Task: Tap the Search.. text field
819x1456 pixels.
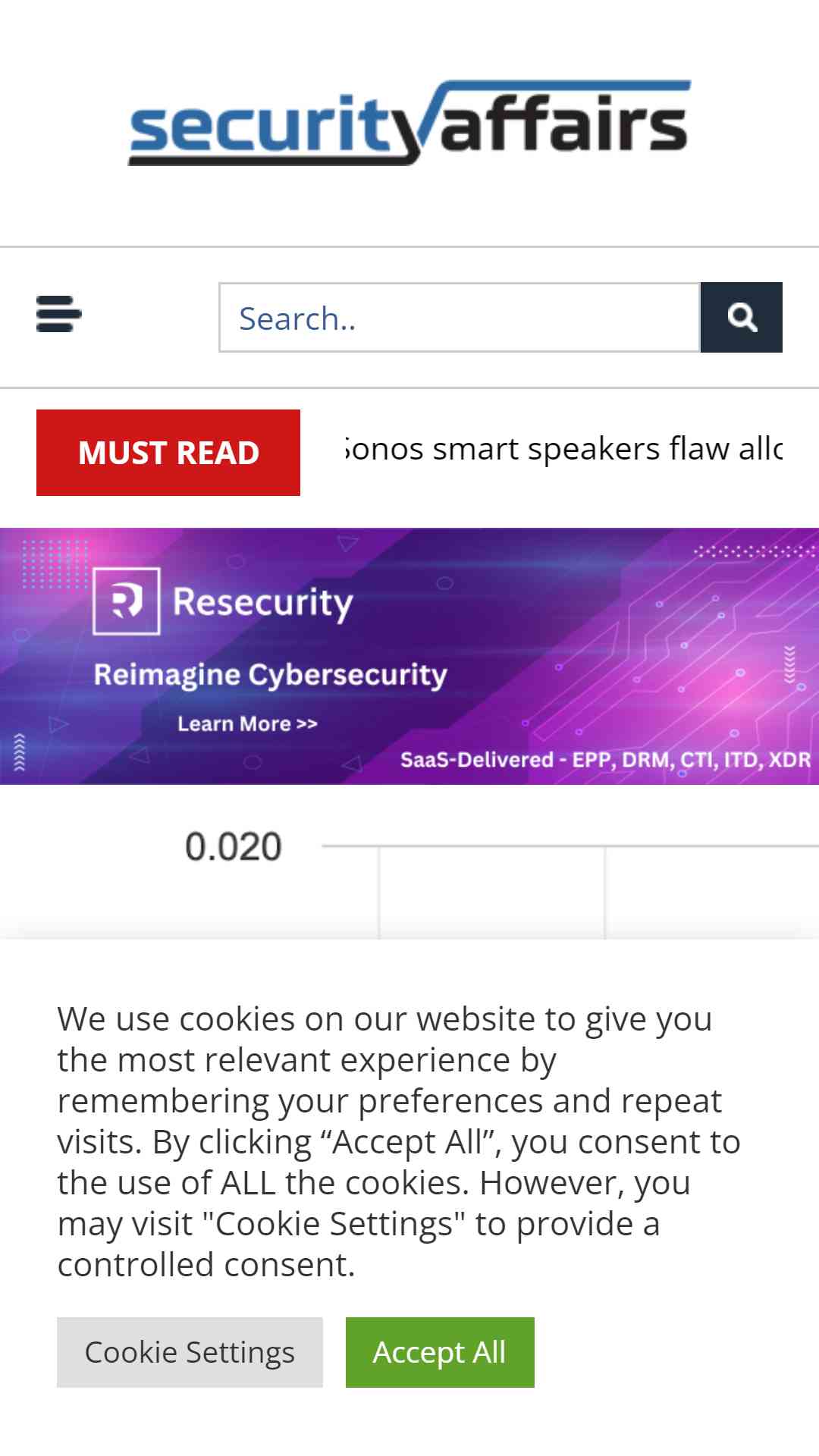Action: 460,317
